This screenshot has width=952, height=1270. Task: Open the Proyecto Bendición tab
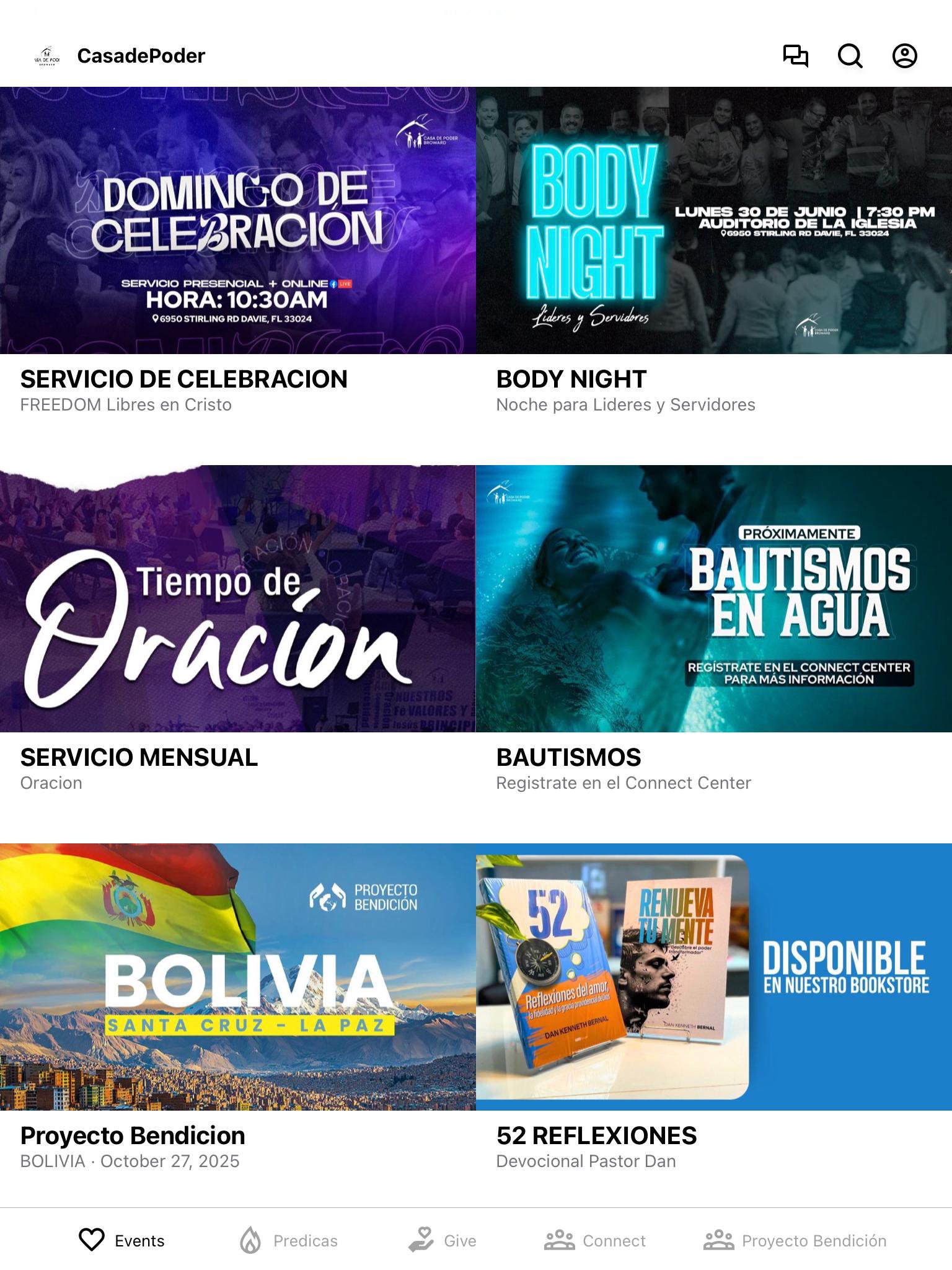[795, 1240]
